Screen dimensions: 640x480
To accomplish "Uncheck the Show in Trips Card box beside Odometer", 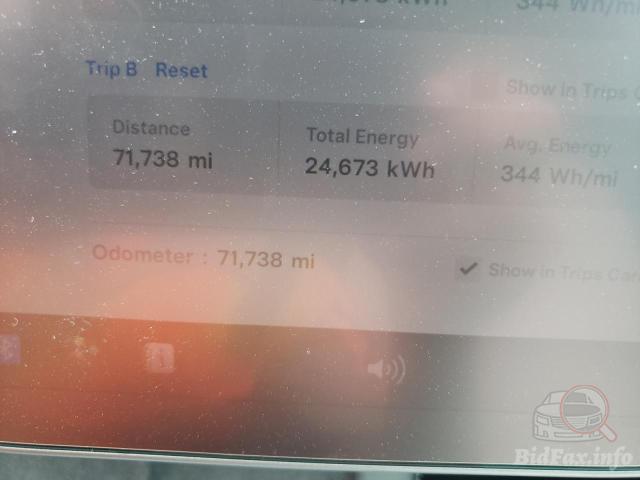I will pyautogui.click(x=467, y=268).
